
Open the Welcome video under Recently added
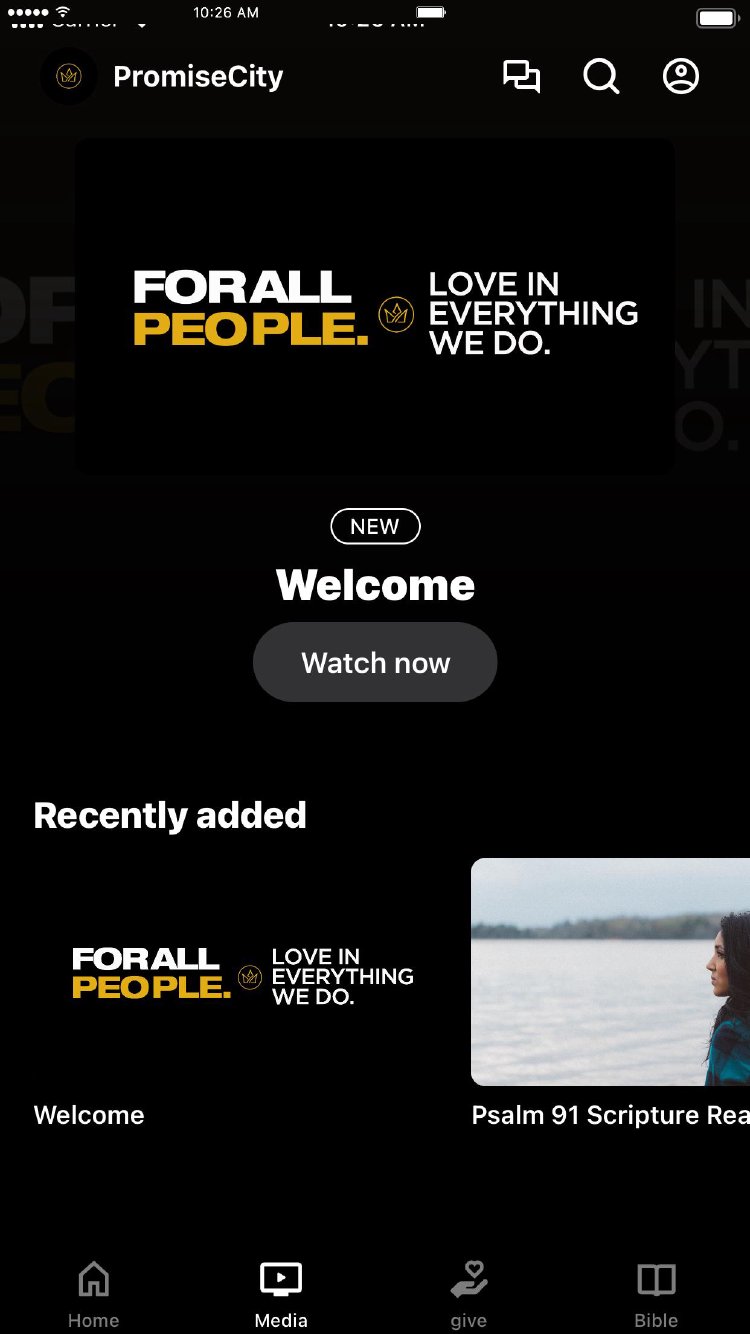click(x=243, y=972)
